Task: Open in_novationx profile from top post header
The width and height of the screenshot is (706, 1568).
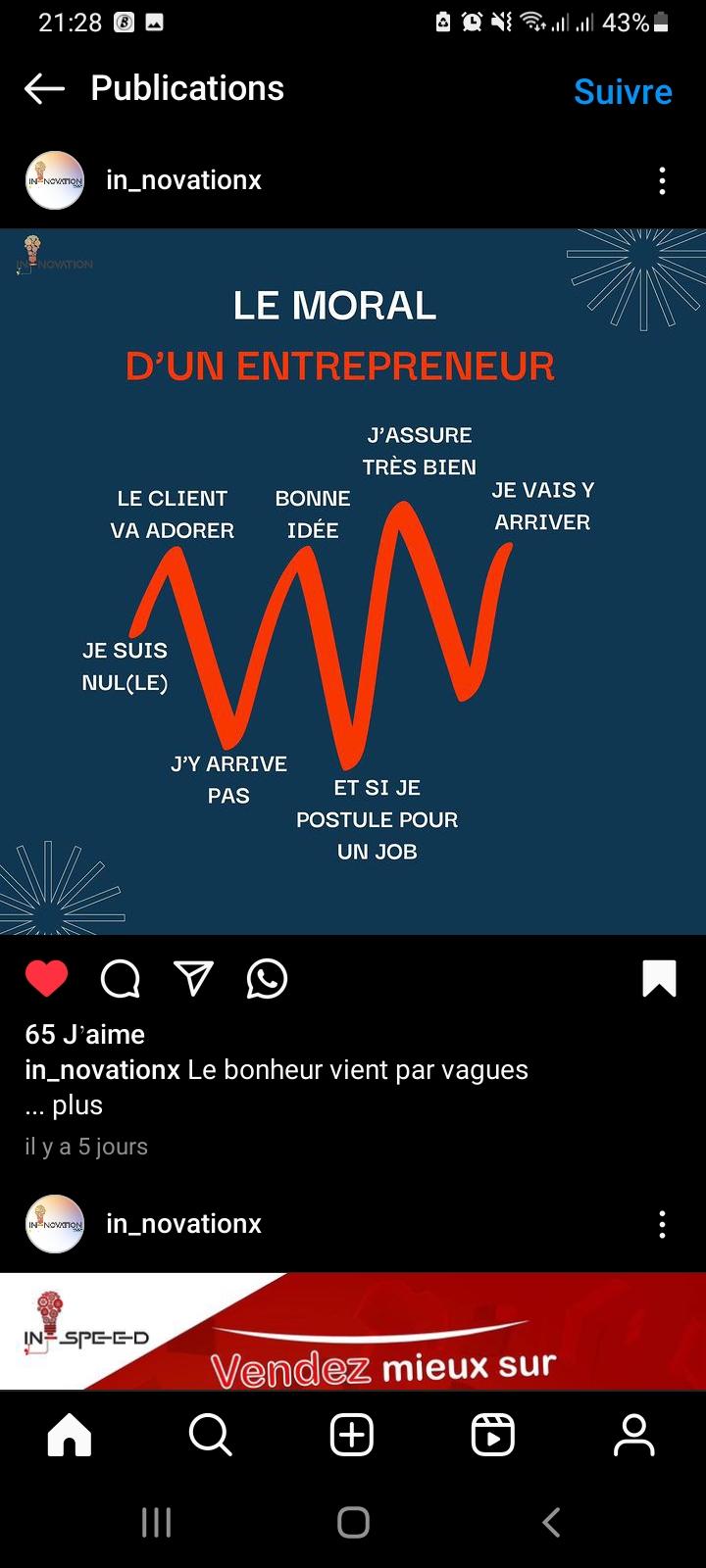Action: (183, 180)
